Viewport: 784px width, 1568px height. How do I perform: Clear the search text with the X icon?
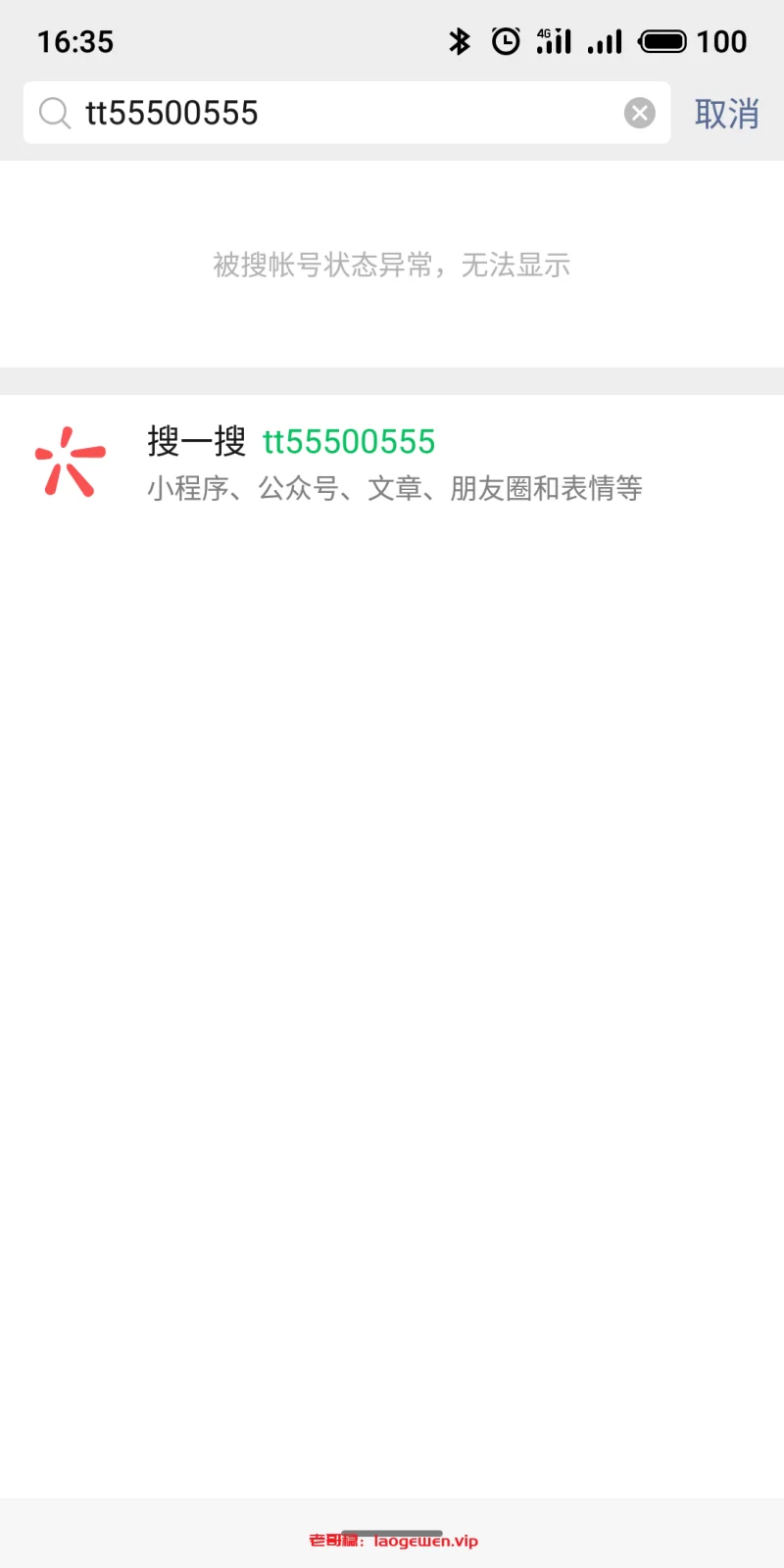639,113
